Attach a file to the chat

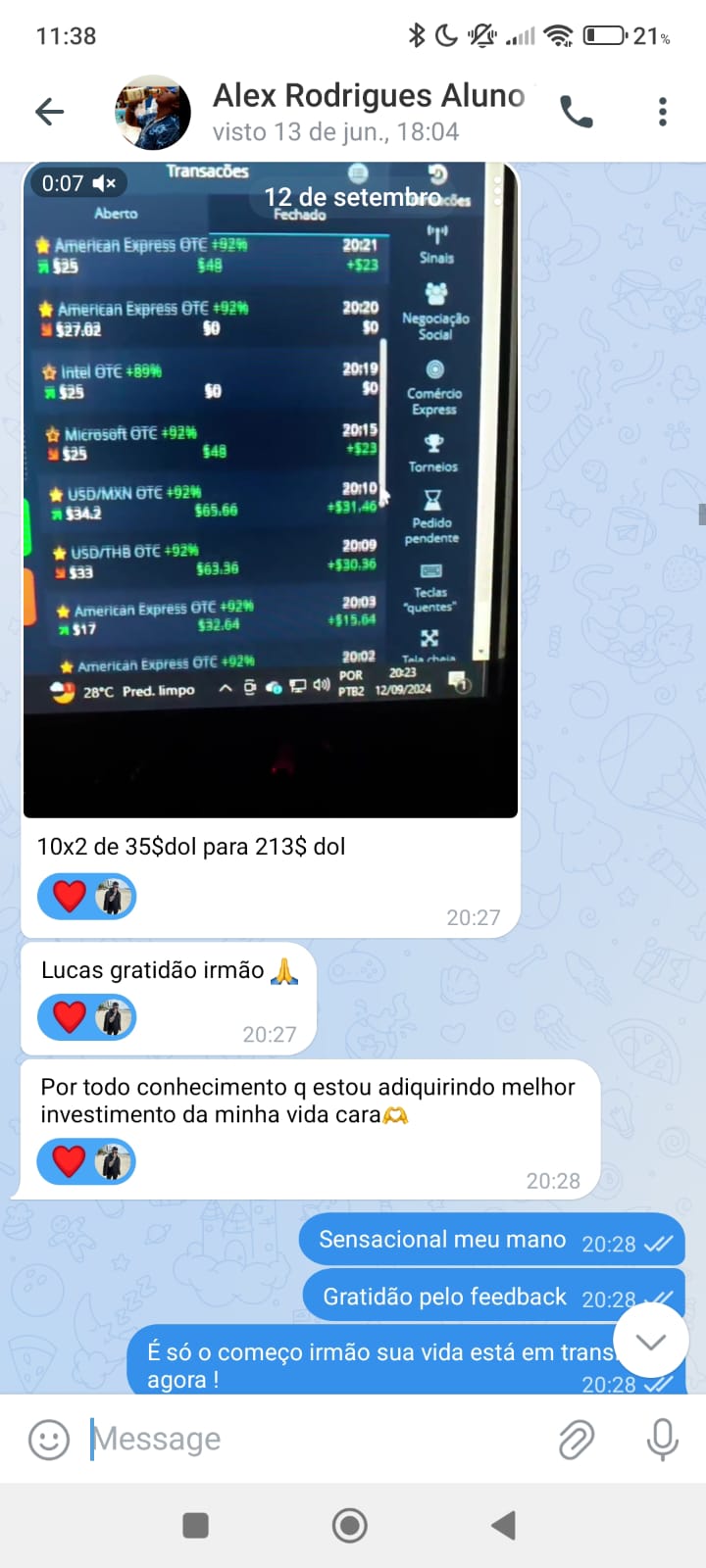click(x=577, y=1440)
